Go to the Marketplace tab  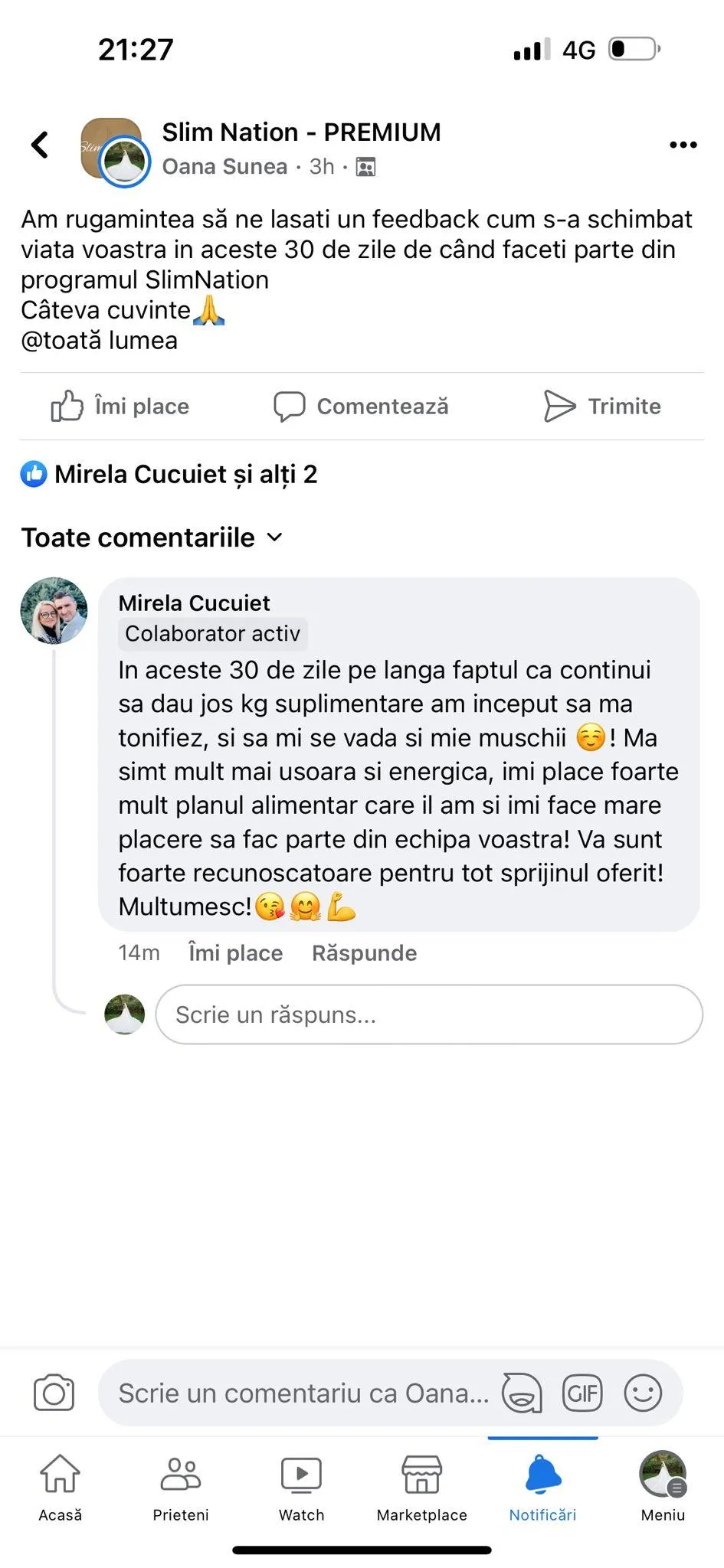tap(421, 1487)
